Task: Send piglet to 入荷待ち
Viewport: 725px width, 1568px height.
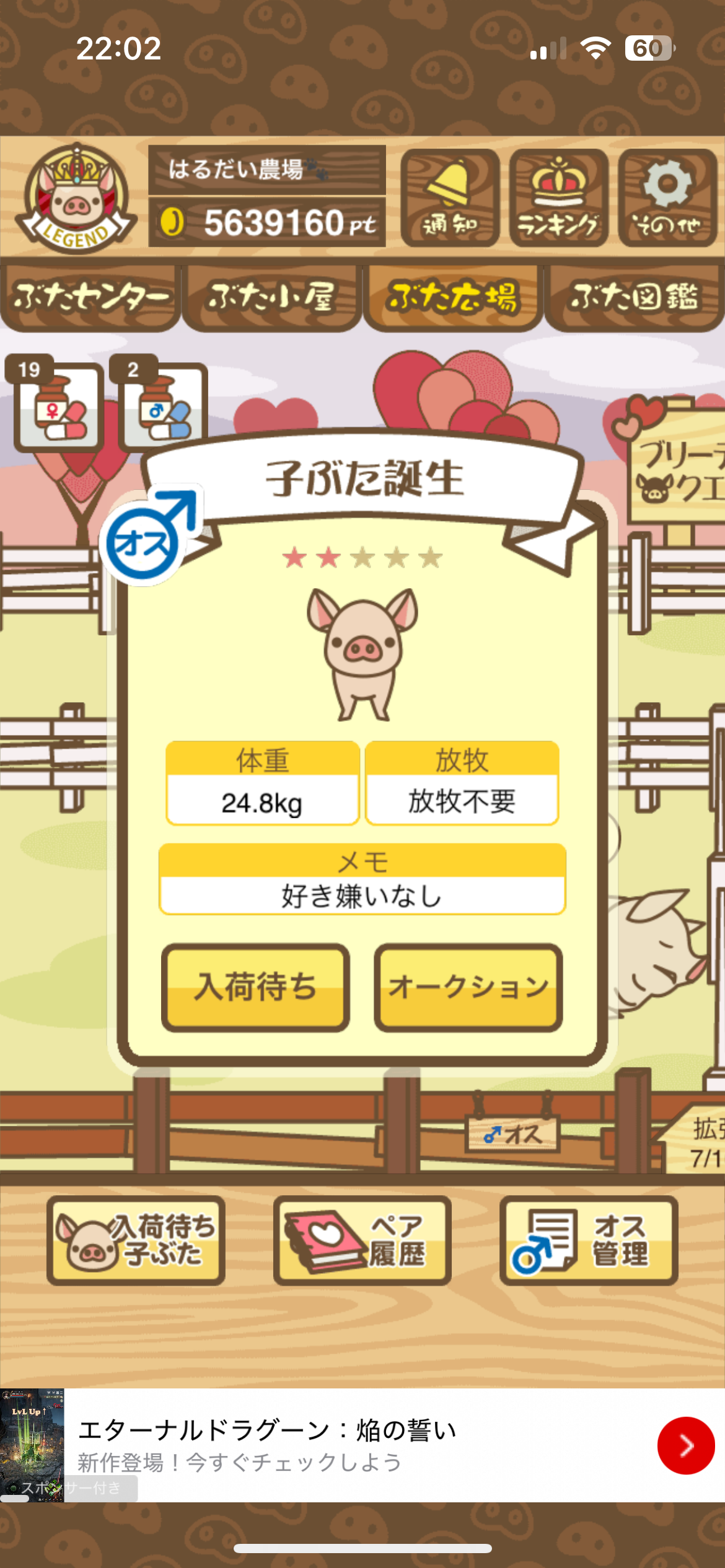Action: tap(255, 987)
